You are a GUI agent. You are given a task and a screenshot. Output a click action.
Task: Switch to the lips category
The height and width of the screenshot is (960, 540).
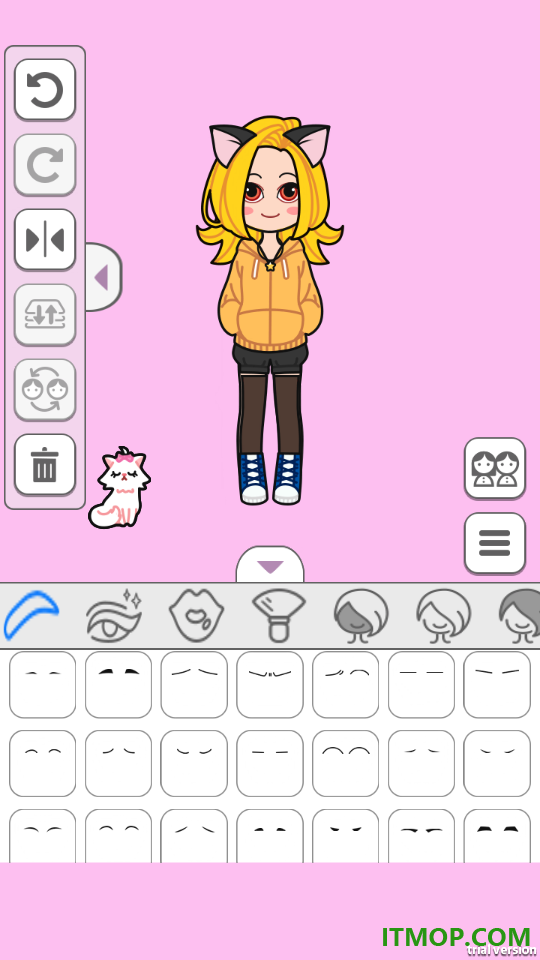click(x=196, y=615)
